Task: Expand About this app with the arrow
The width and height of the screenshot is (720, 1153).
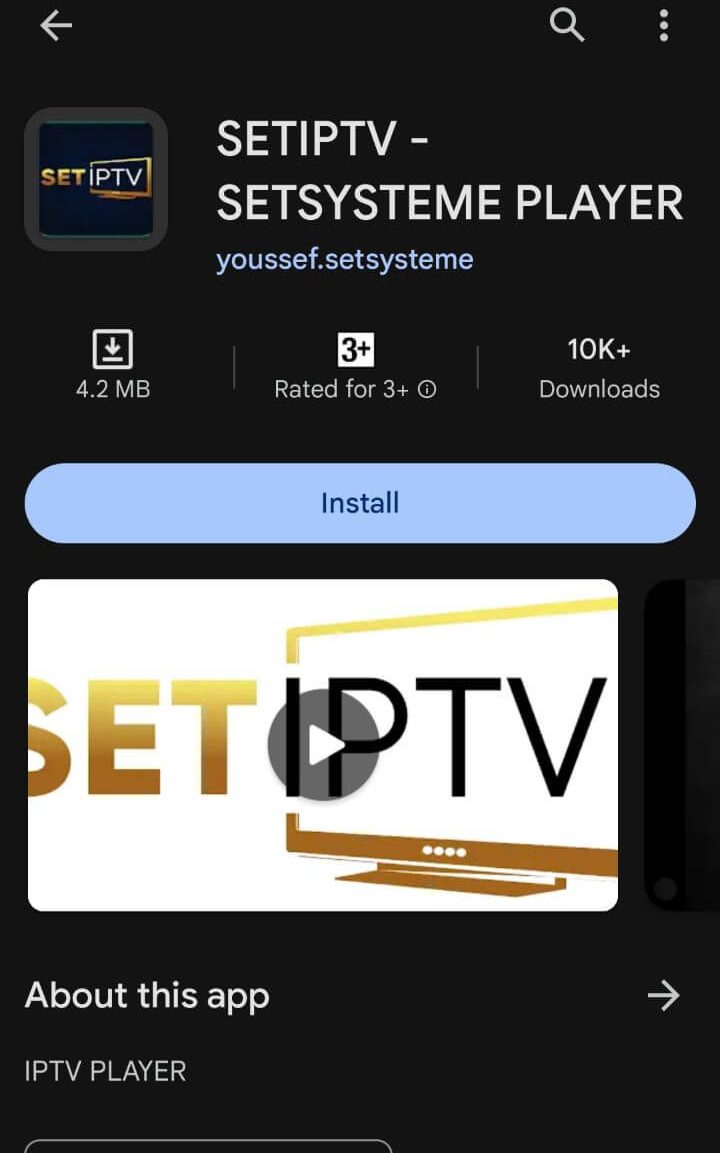Action: [663, 995]
